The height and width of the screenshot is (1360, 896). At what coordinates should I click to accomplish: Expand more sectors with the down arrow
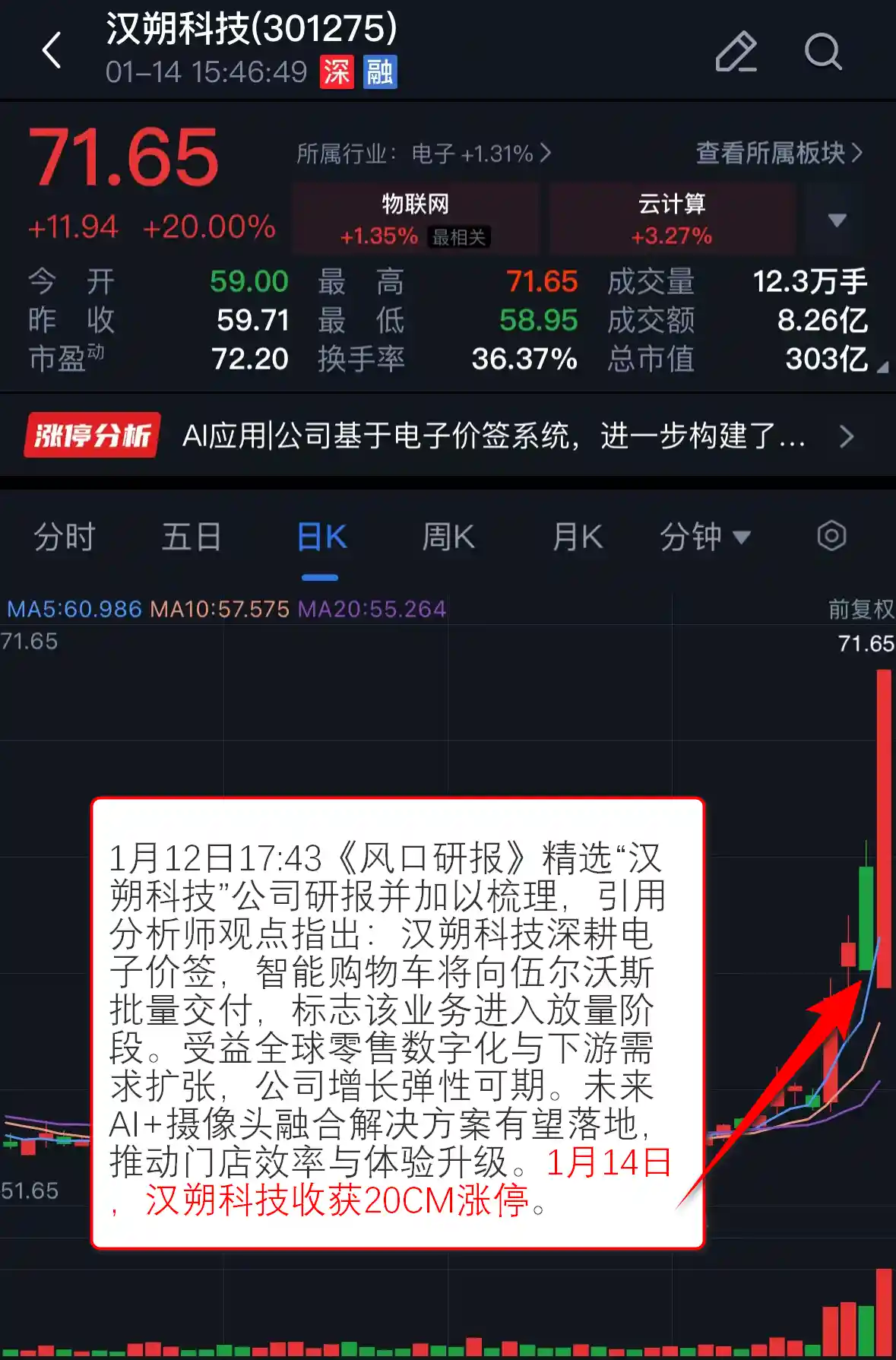pos(836,219)
